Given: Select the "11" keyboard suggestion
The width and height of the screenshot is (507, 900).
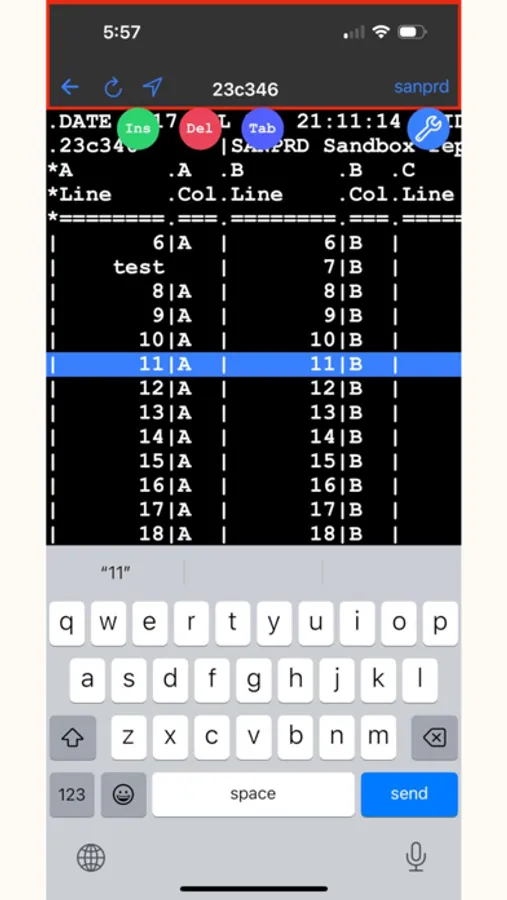Looking at the screenshot, I should [115, 572].
